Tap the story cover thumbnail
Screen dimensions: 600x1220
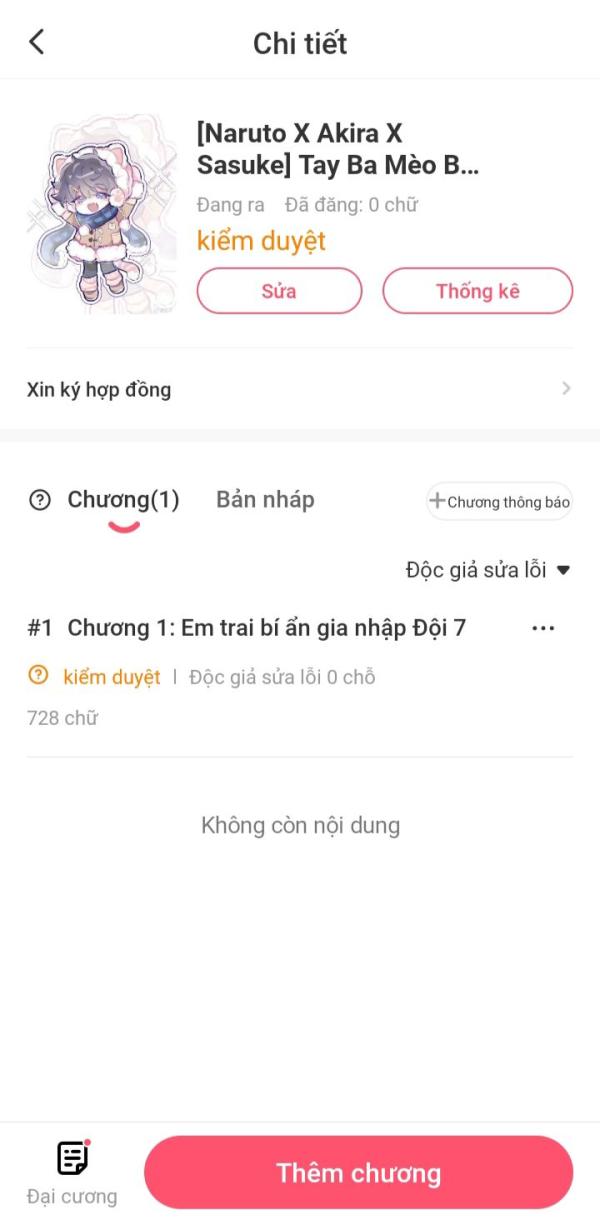[102, 214]
